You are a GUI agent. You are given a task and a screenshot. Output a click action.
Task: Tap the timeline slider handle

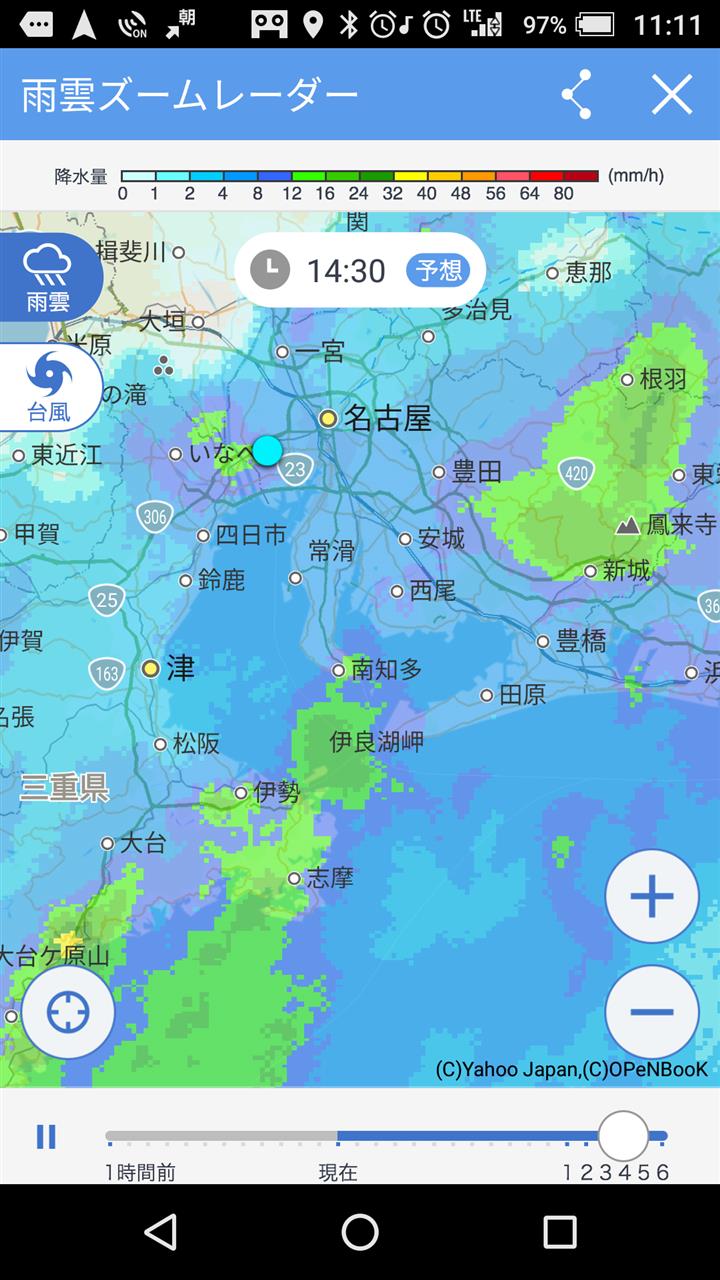pyautogui.click(x=623, y=1136)
